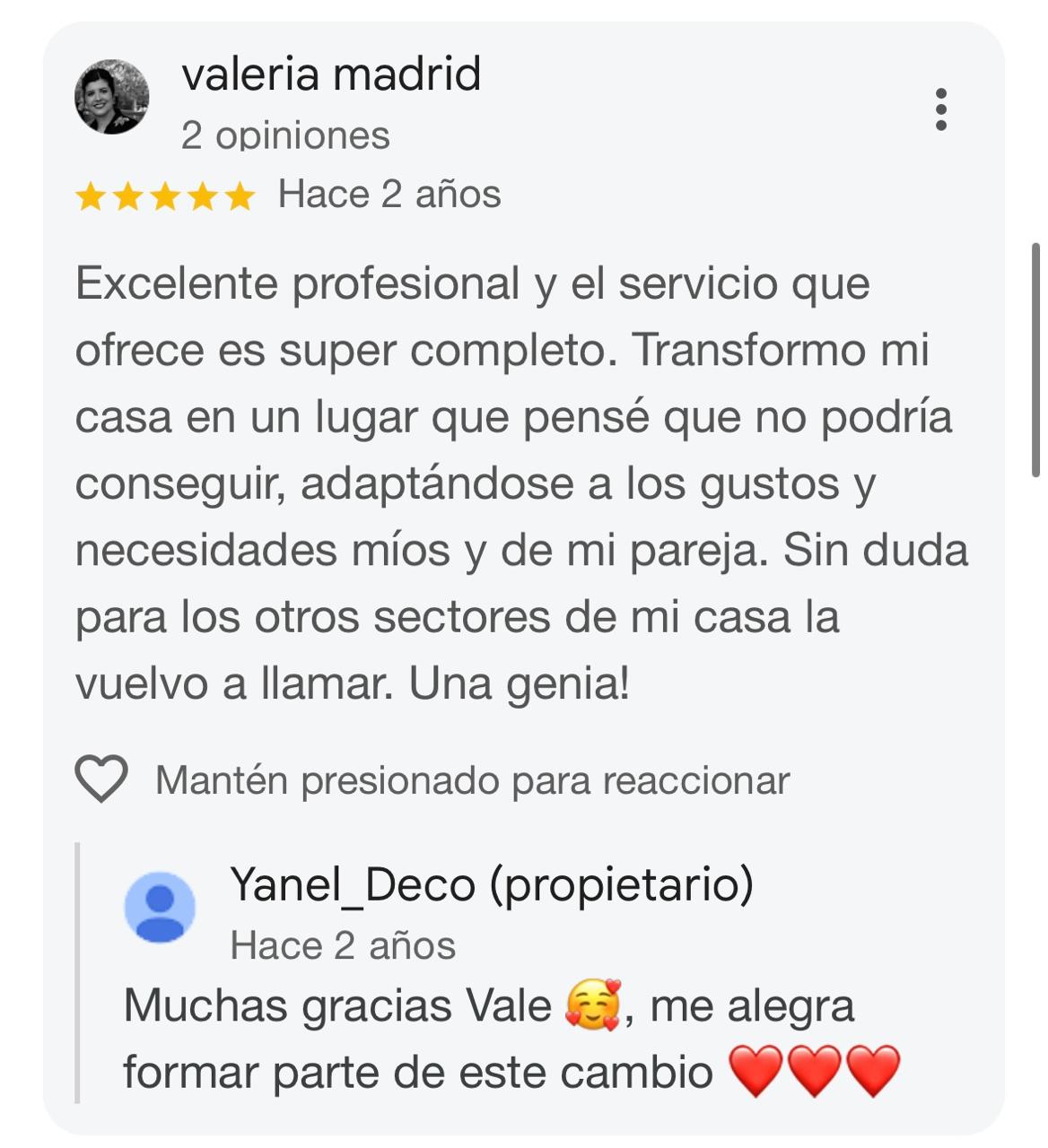
Task: Like valeria madrid's review with the heart
Action: [101, 778]
